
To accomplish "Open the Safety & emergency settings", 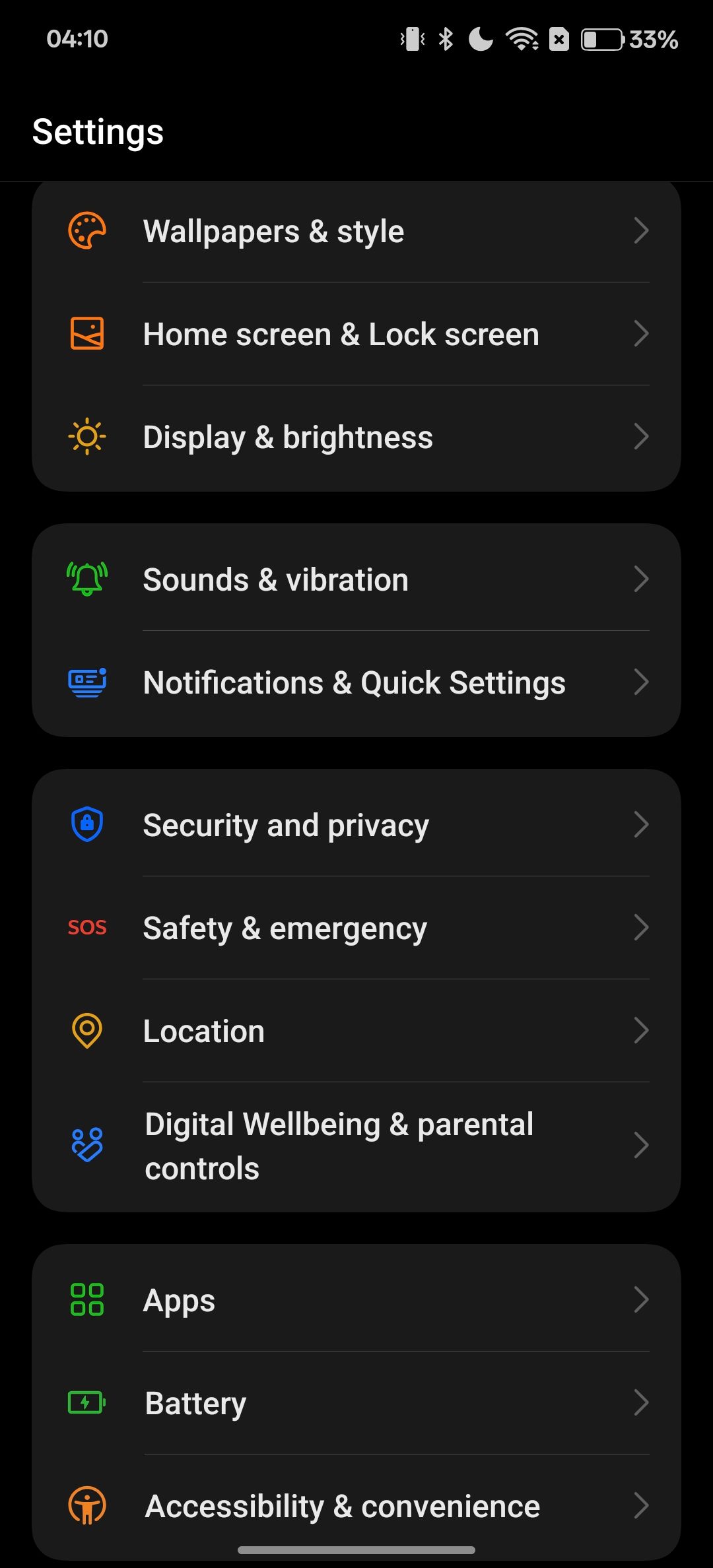I will point(356,927).
